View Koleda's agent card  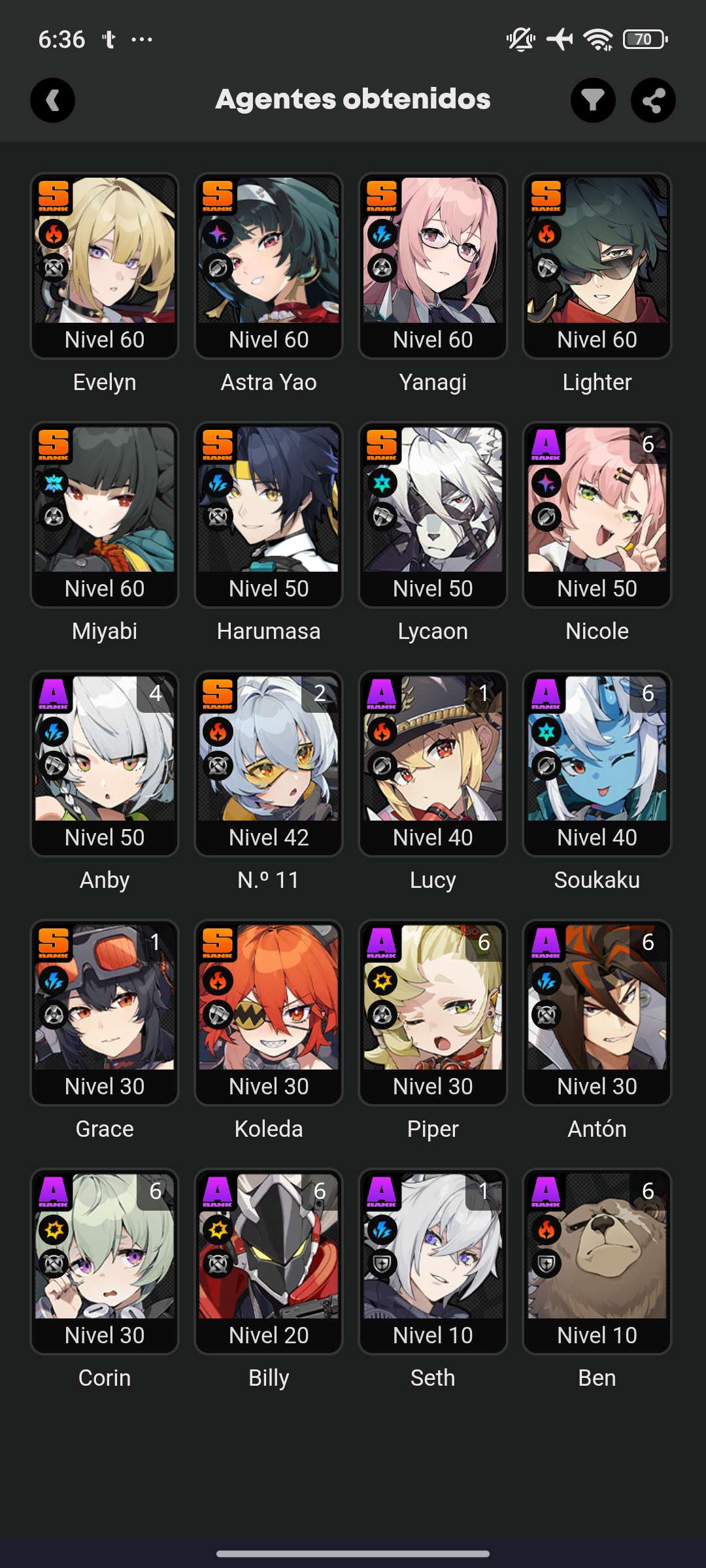coord(269,1012)
